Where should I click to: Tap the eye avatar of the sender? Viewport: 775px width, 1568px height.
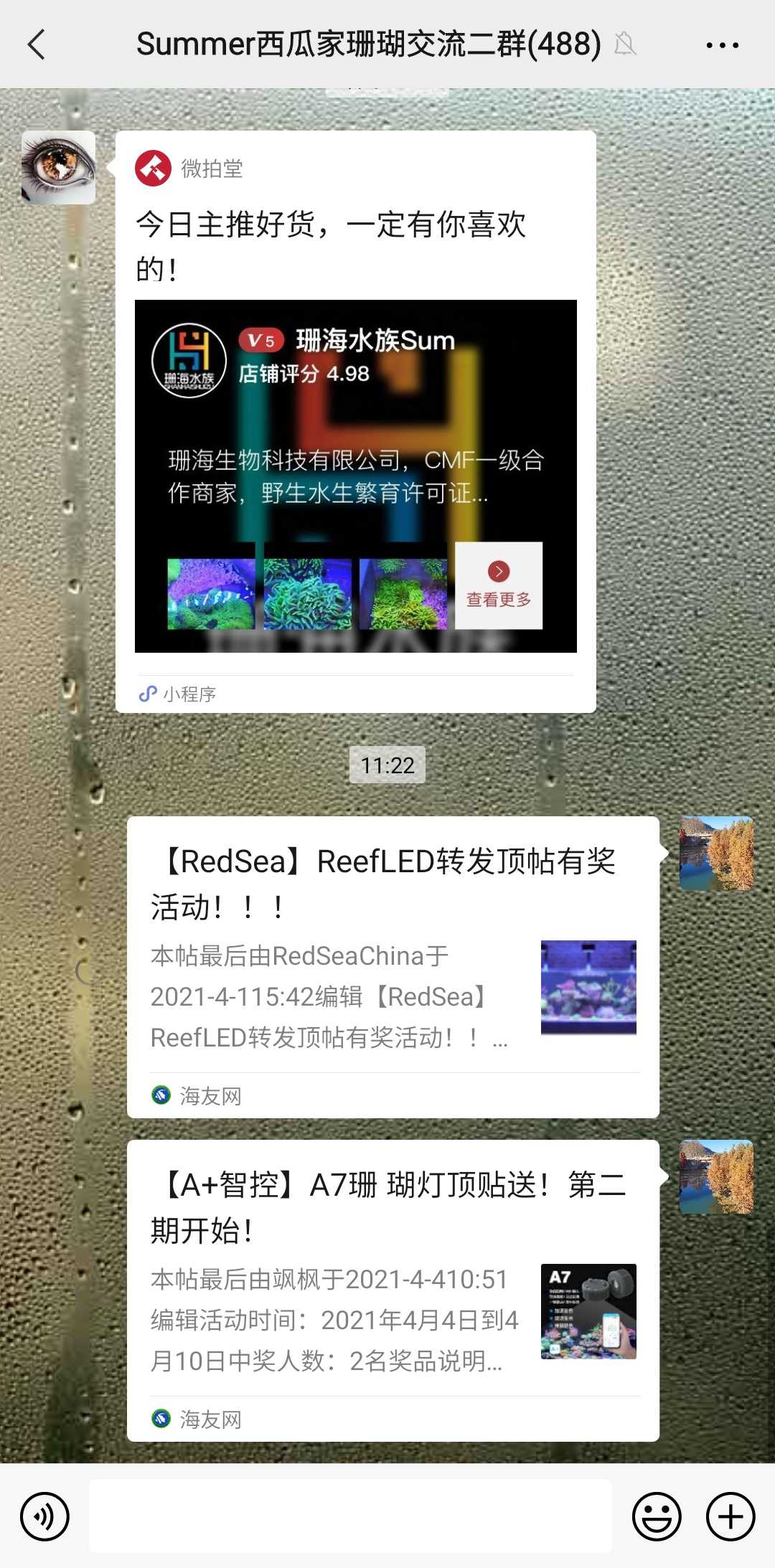(58, 167)
